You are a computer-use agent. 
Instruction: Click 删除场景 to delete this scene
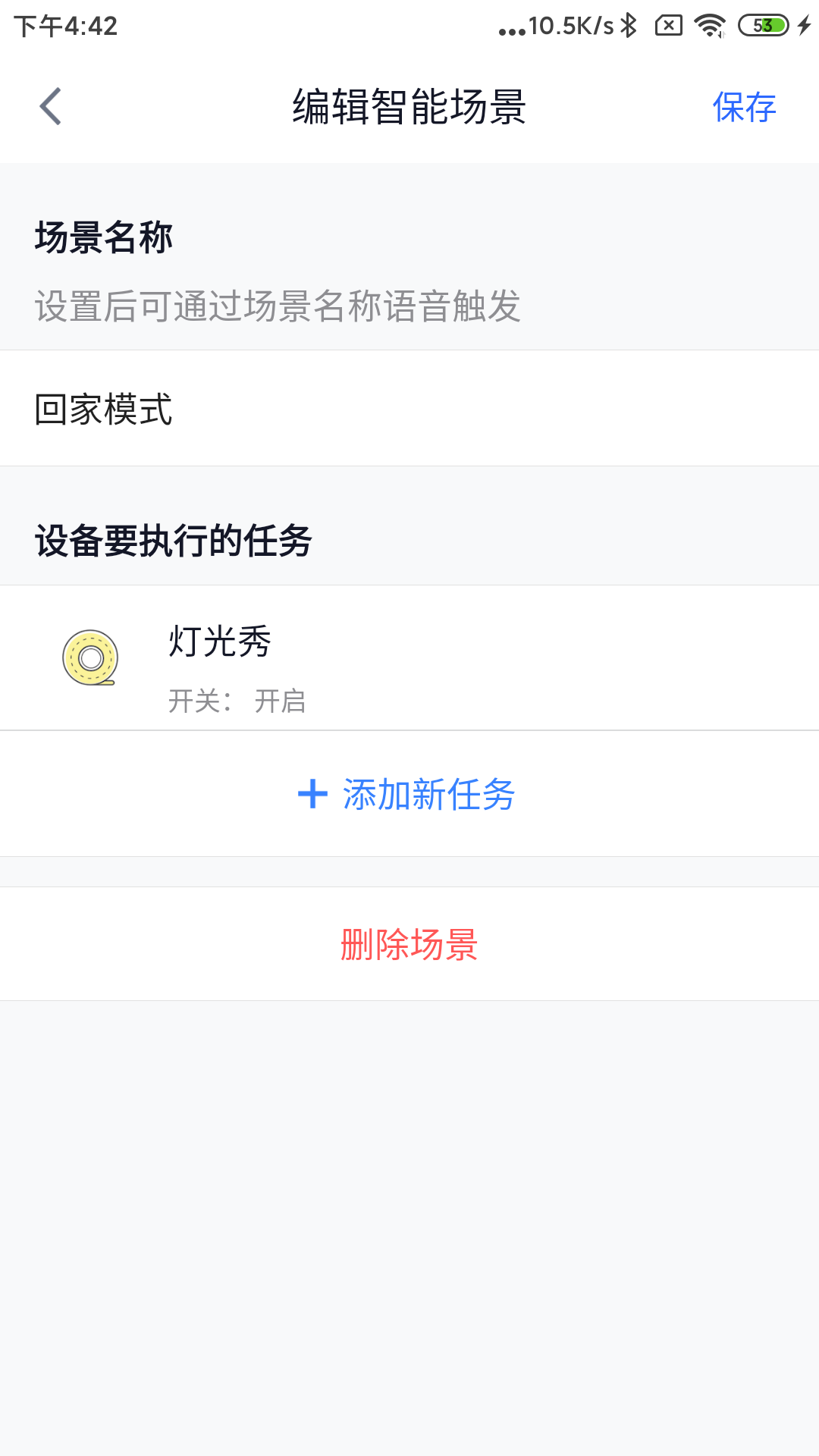409,943
